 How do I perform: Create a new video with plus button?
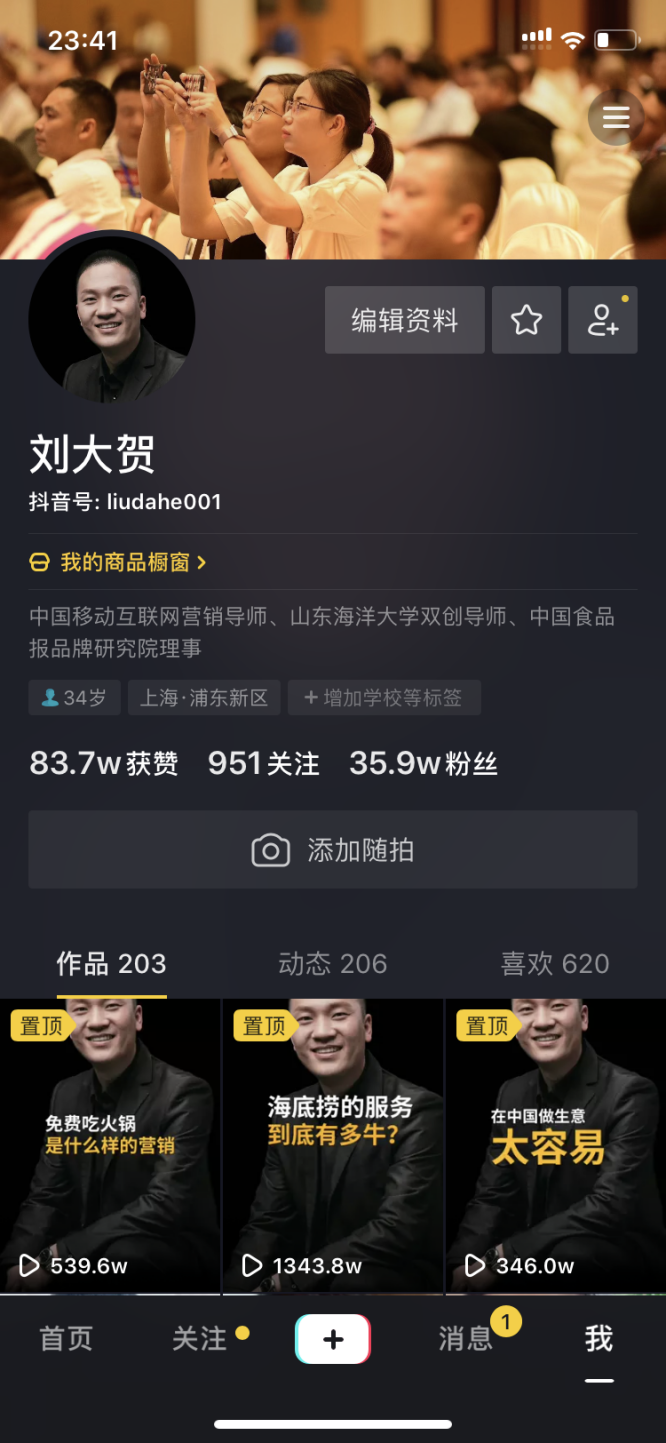(x=333, y=1339)
